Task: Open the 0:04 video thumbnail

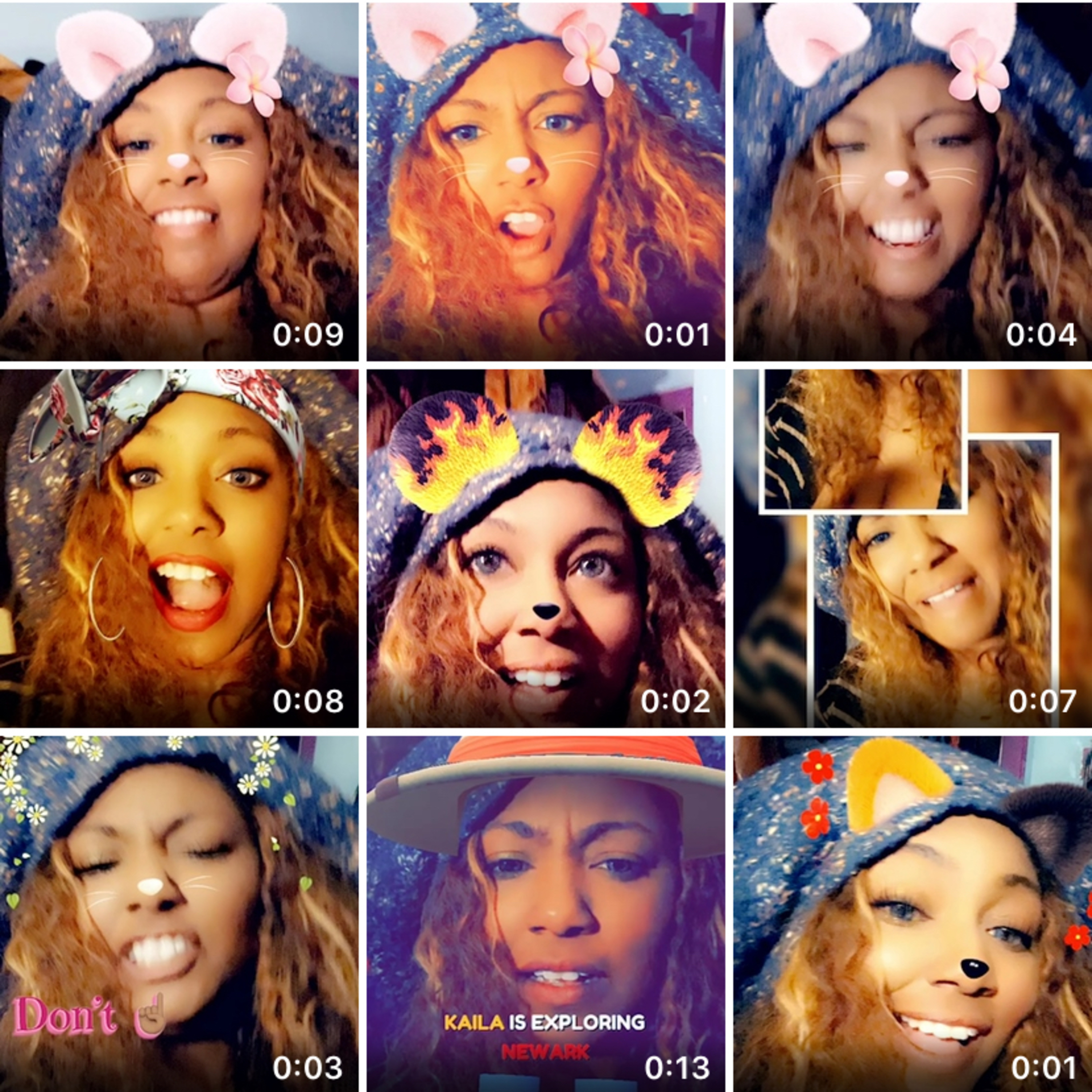Action: (913, 181)
